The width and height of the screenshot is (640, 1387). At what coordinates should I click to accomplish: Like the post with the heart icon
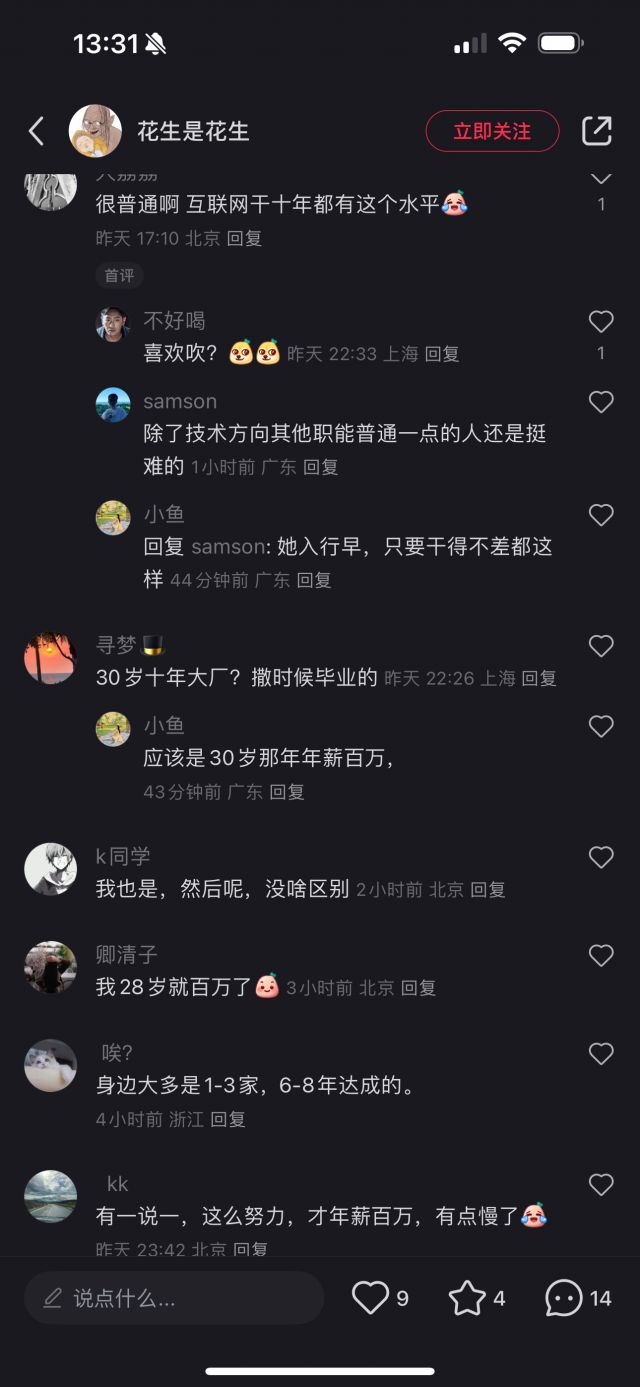[371, 1298]
